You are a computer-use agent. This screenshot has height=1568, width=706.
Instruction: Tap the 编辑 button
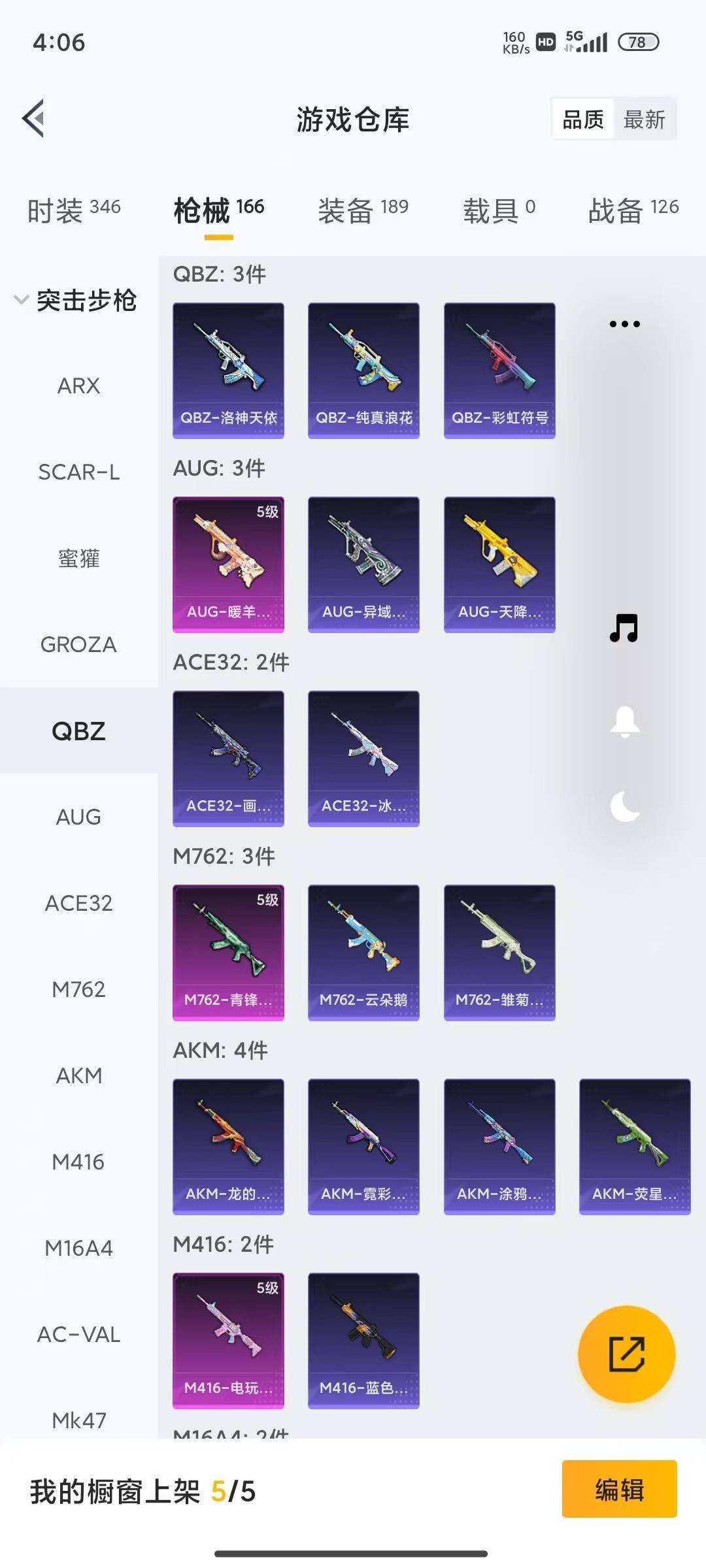[x=619, y=1490]
